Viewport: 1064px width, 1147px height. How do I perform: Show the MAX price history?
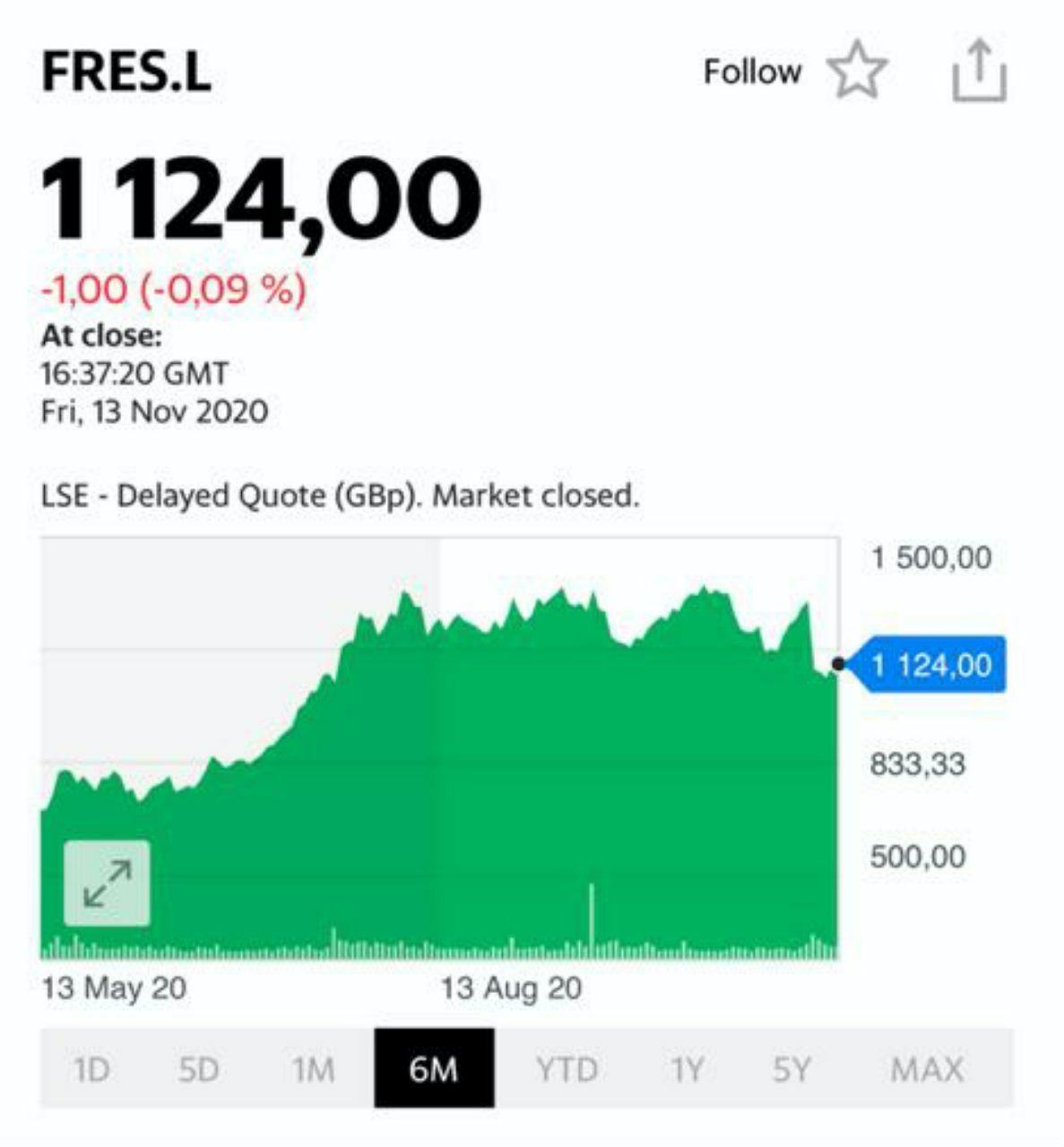pyautogui.click(x=927, y=1069)
